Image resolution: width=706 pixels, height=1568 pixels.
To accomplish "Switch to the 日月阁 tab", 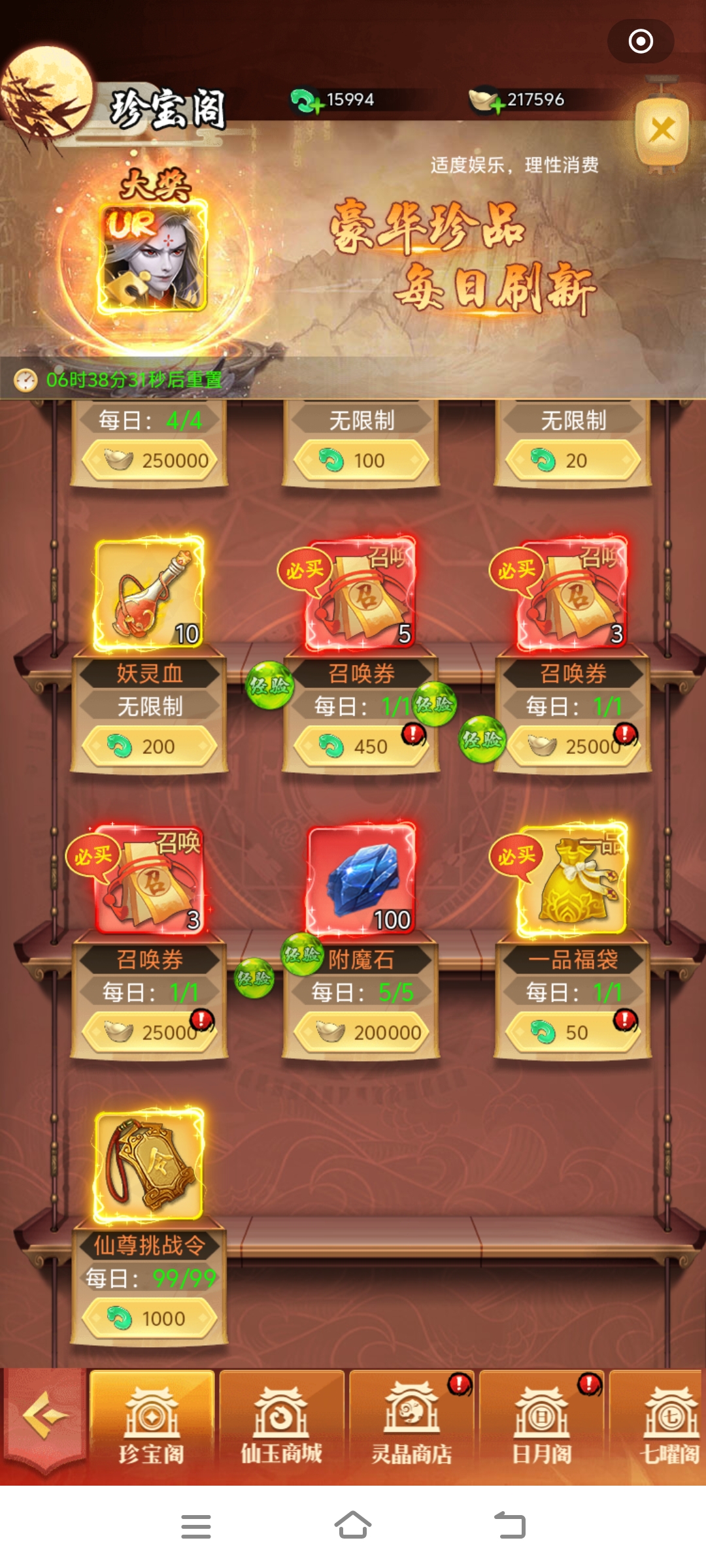I will pyautogui.click(x=541, y=1428).
